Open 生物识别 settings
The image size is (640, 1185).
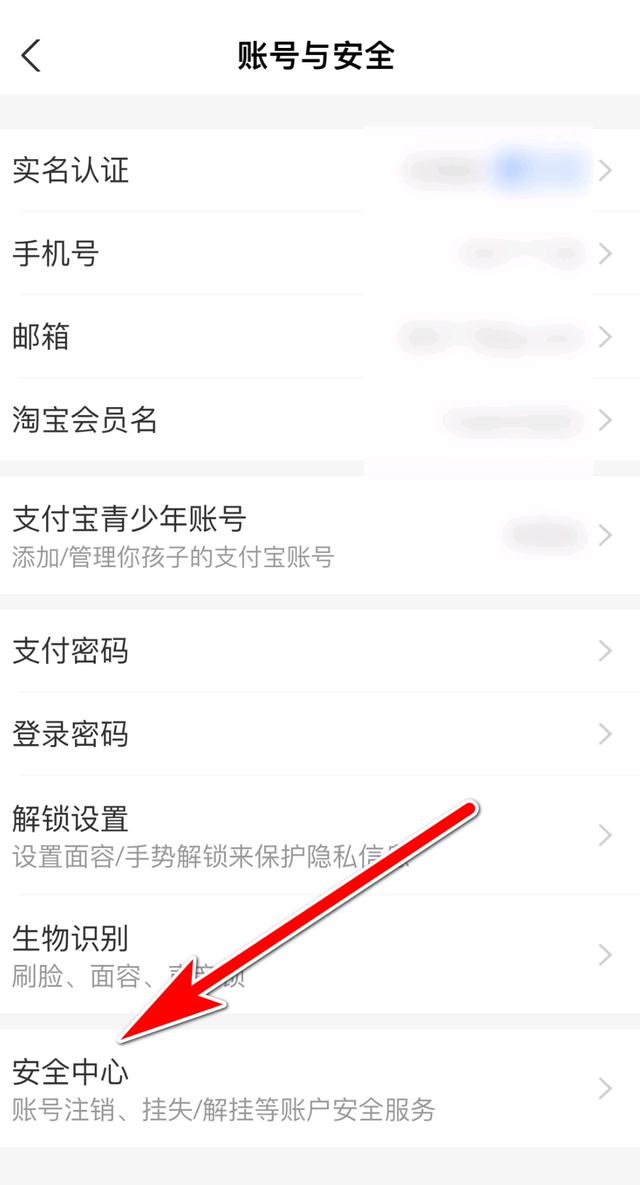coord(320,954)
